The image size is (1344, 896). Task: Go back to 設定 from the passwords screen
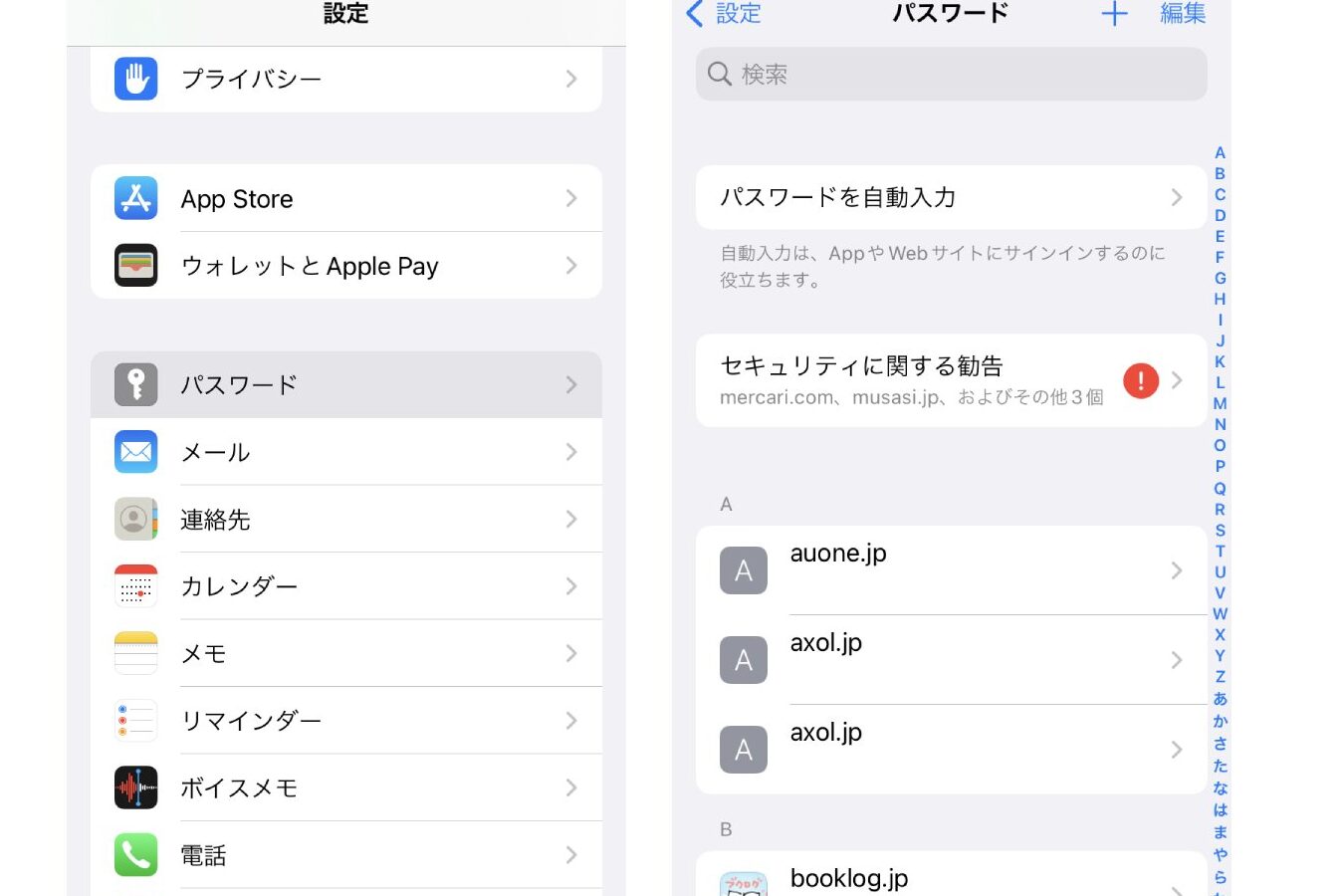click(725, 14)
